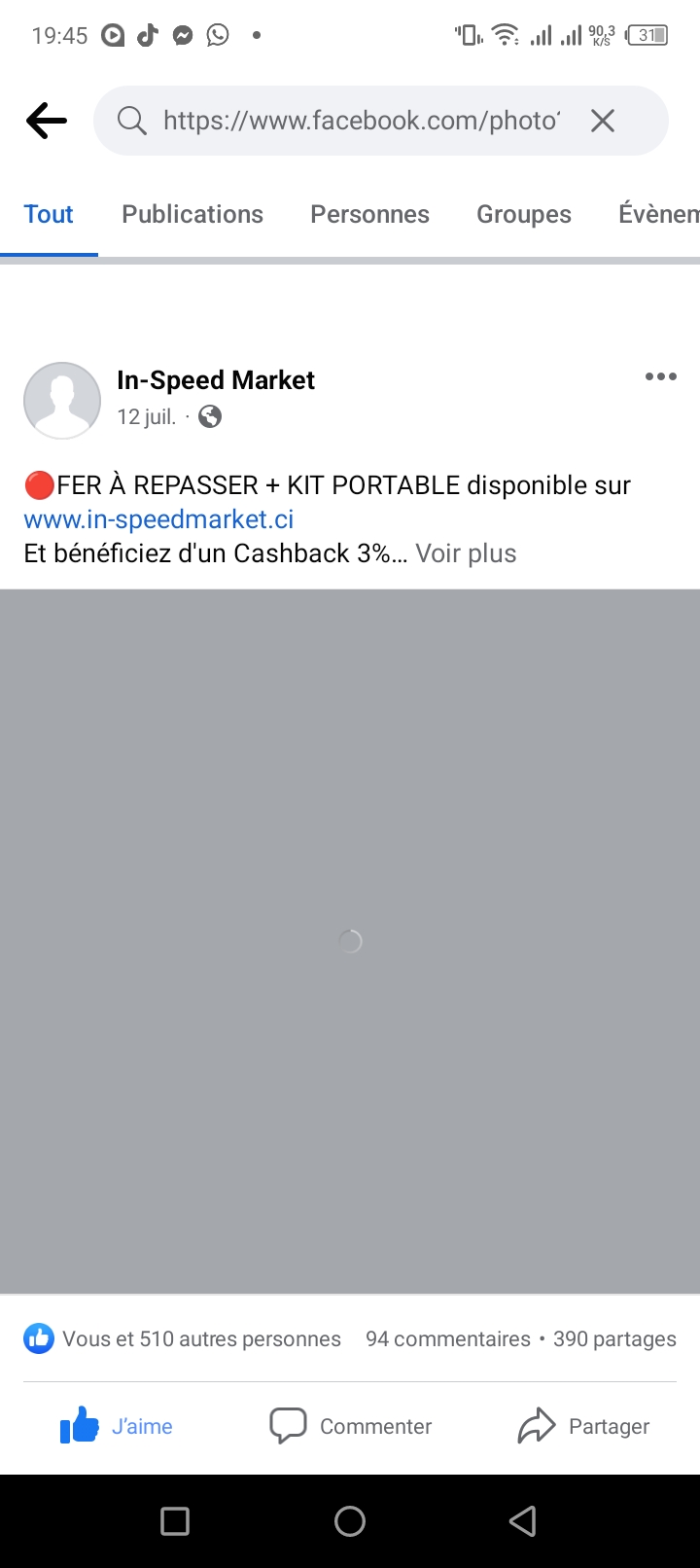Clear the search text with the X

coord(603,121)
